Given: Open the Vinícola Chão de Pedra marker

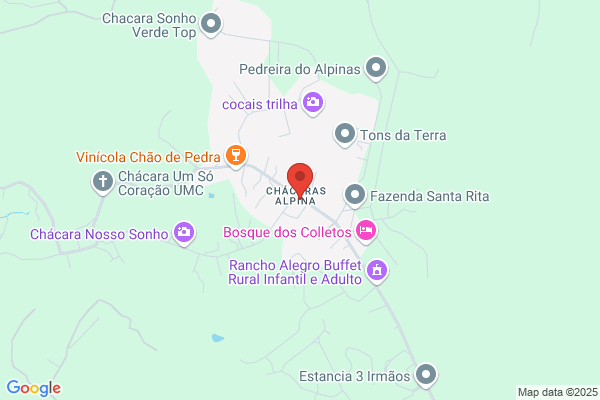Looking at the screenshot, I should click(236, 156).
